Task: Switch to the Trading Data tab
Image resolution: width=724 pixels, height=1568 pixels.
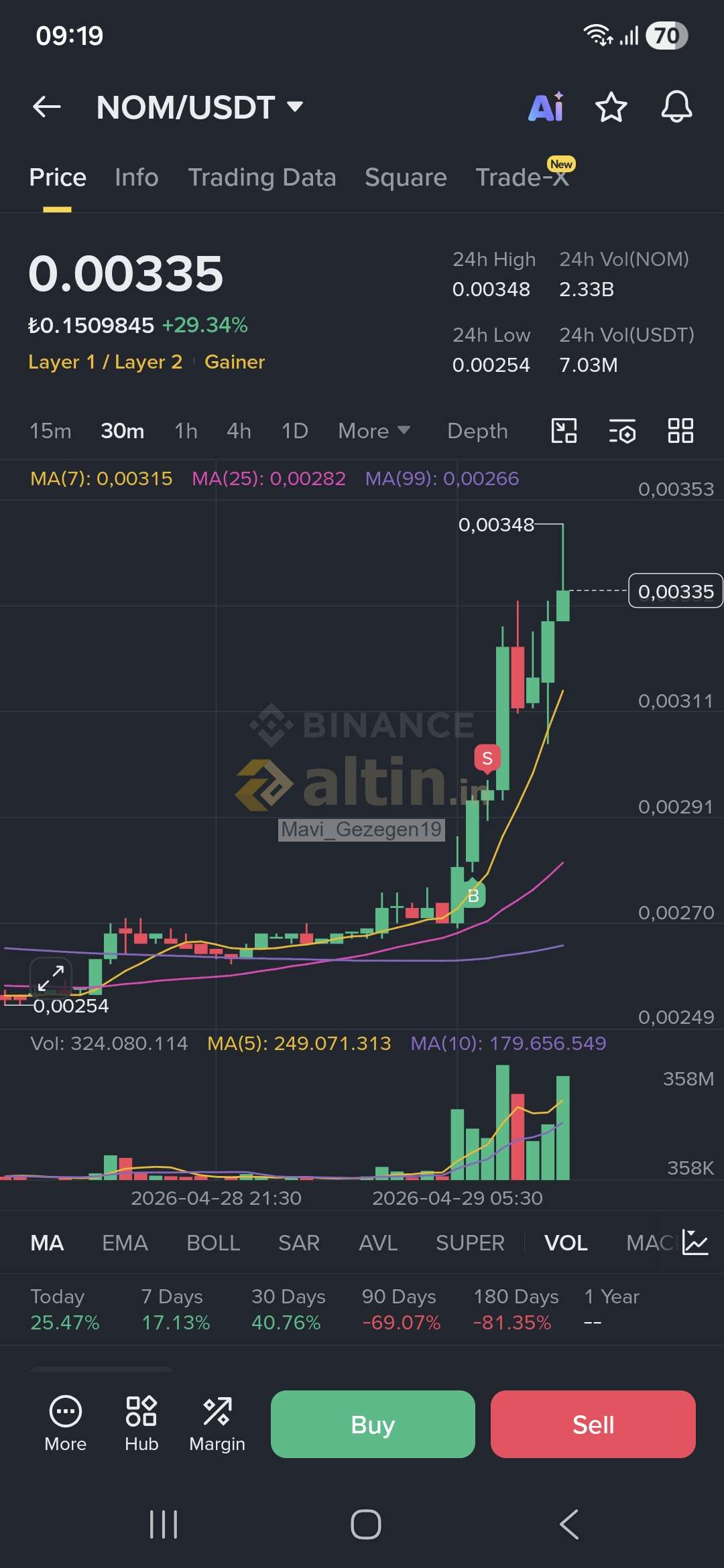Action: [261, 178]
